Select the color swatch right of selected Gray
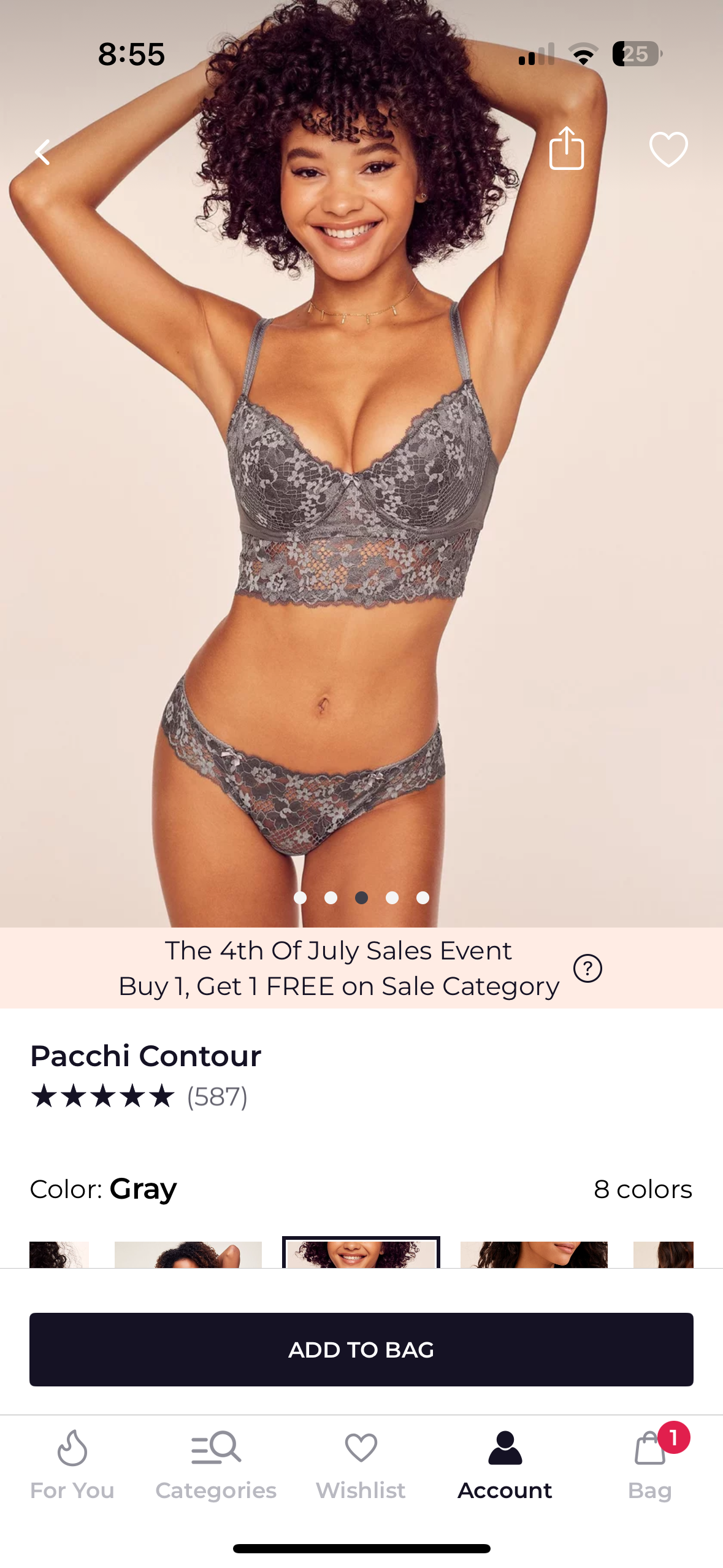The image size is (723, 1568). pos(534,1255)
